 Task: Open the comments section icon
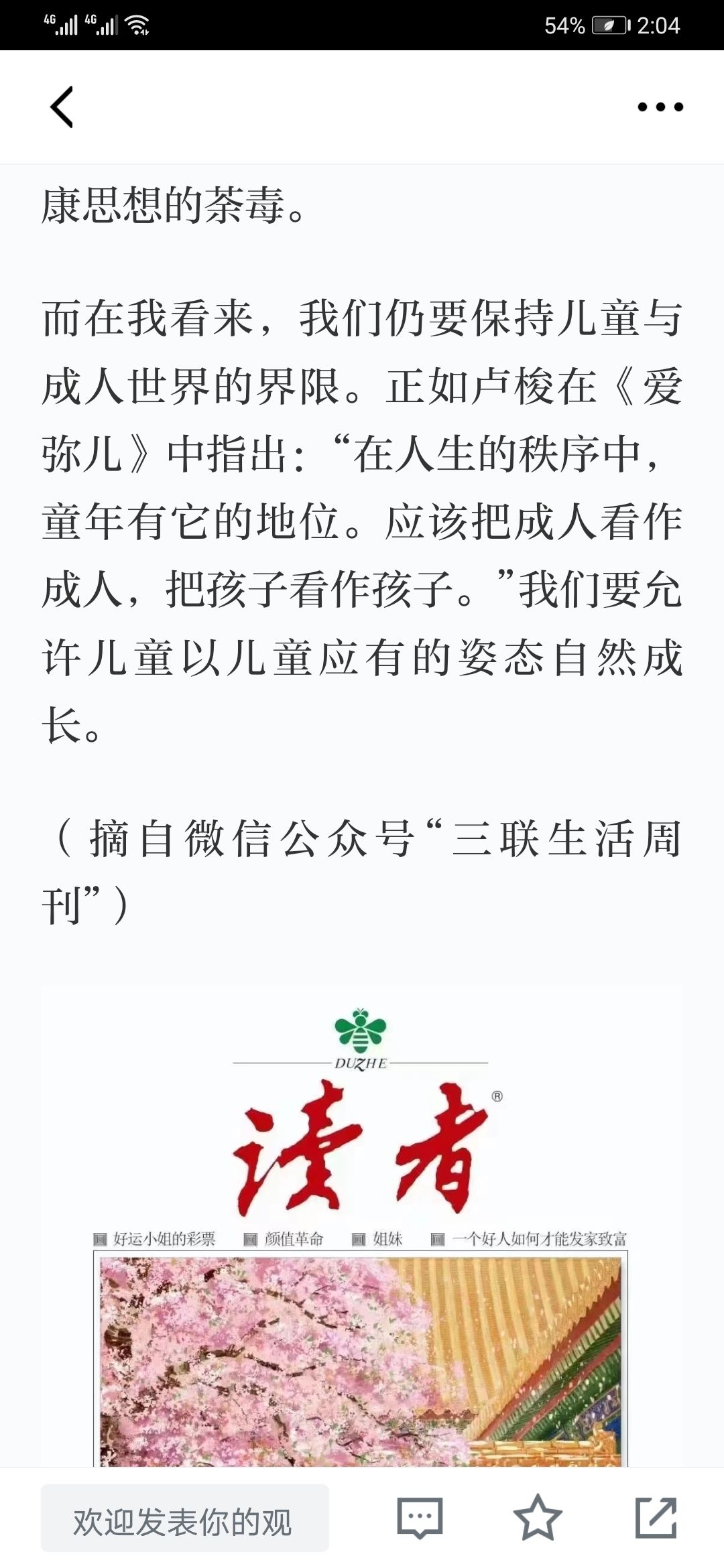pos(420,1518)
